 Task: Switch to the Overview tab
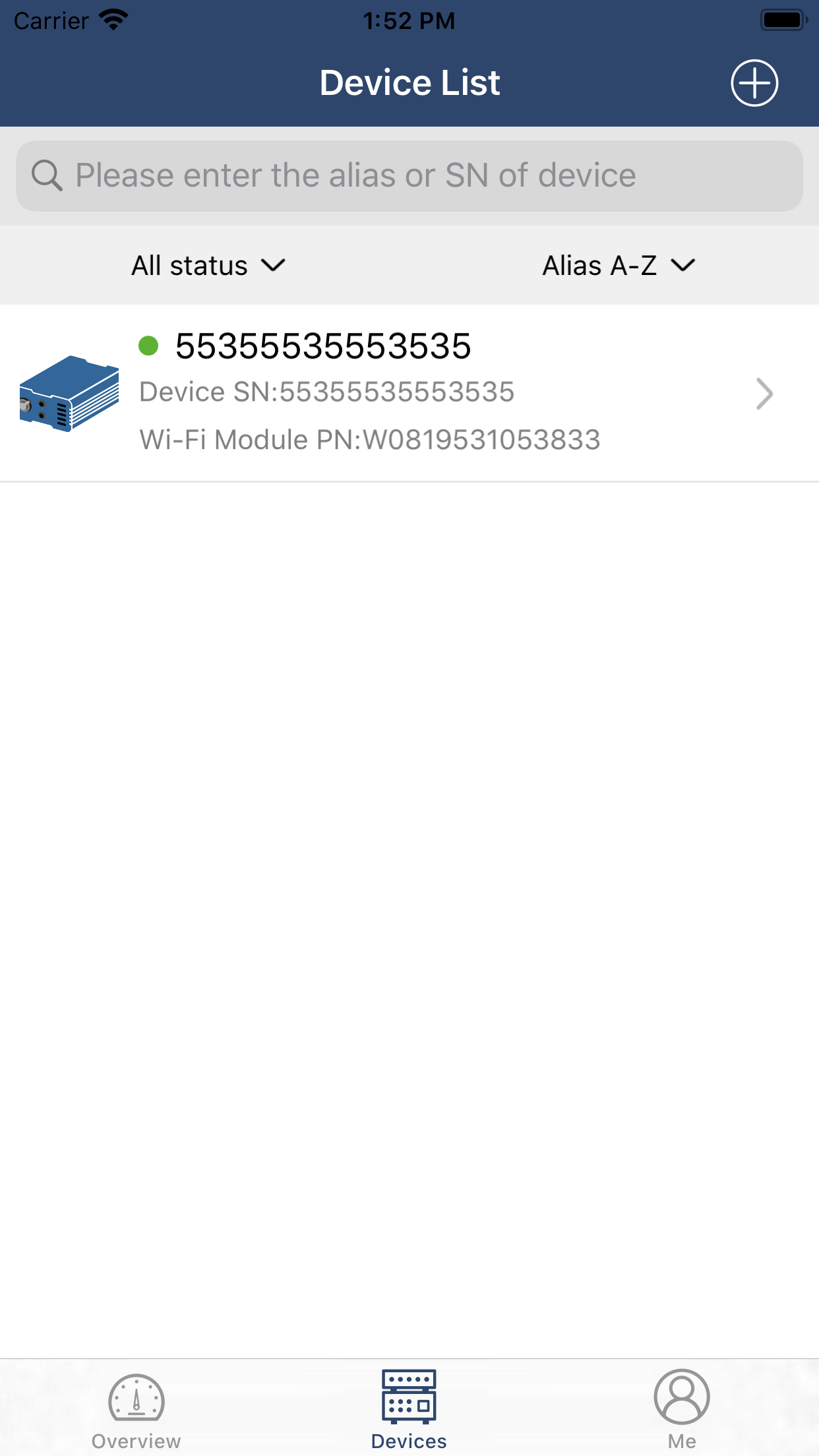pyautogui.click(x=135, y=1411)
